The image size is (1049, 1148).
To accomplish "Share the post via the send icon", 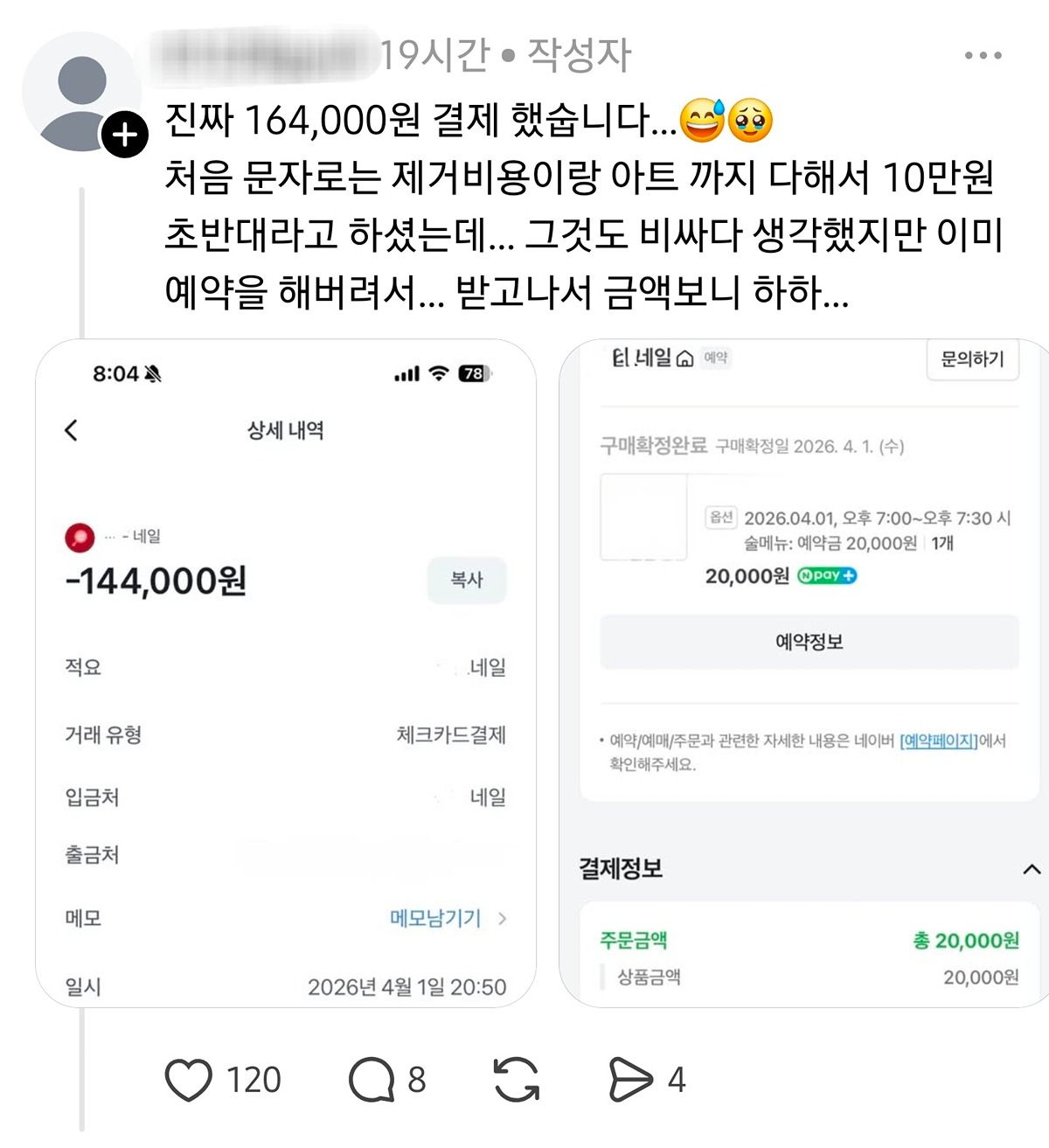I will (630, 1080).
